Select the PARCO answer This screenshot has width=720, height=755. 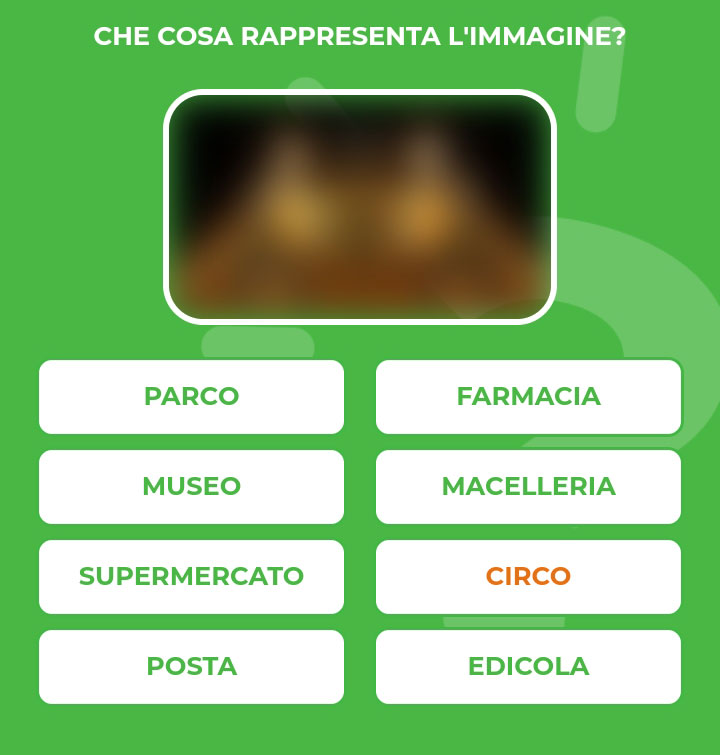tap(191, 397)
